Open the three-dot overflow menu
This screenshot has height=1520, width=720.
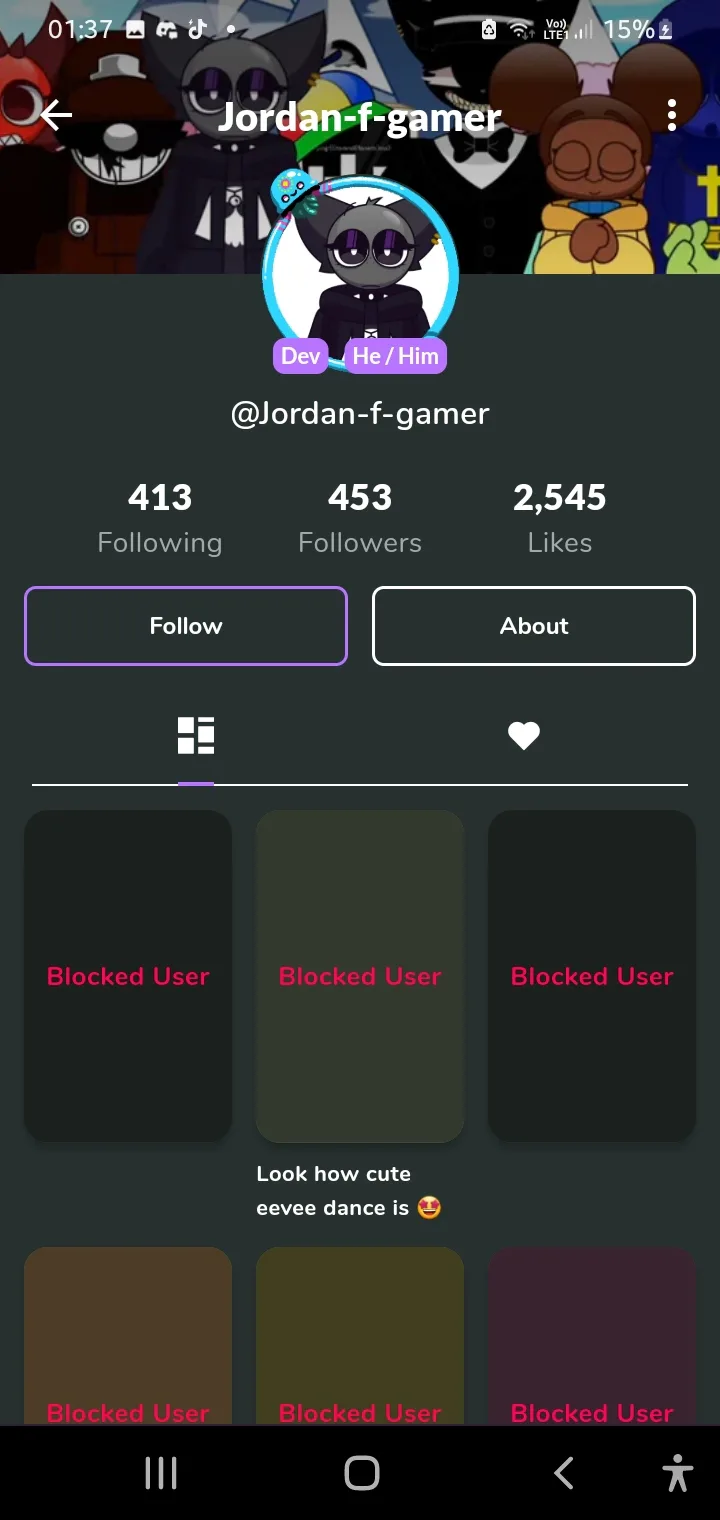coord(672,116)
